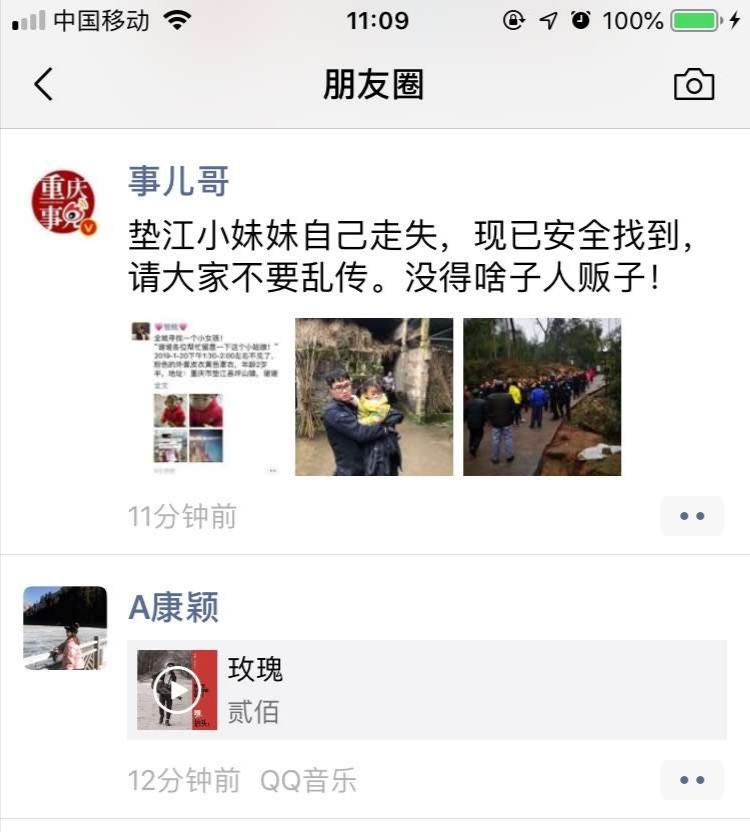Viewport: 750px width, 832px height.
Task: Open the 玫瑰 music share card
Action: (x=450, y=690)
